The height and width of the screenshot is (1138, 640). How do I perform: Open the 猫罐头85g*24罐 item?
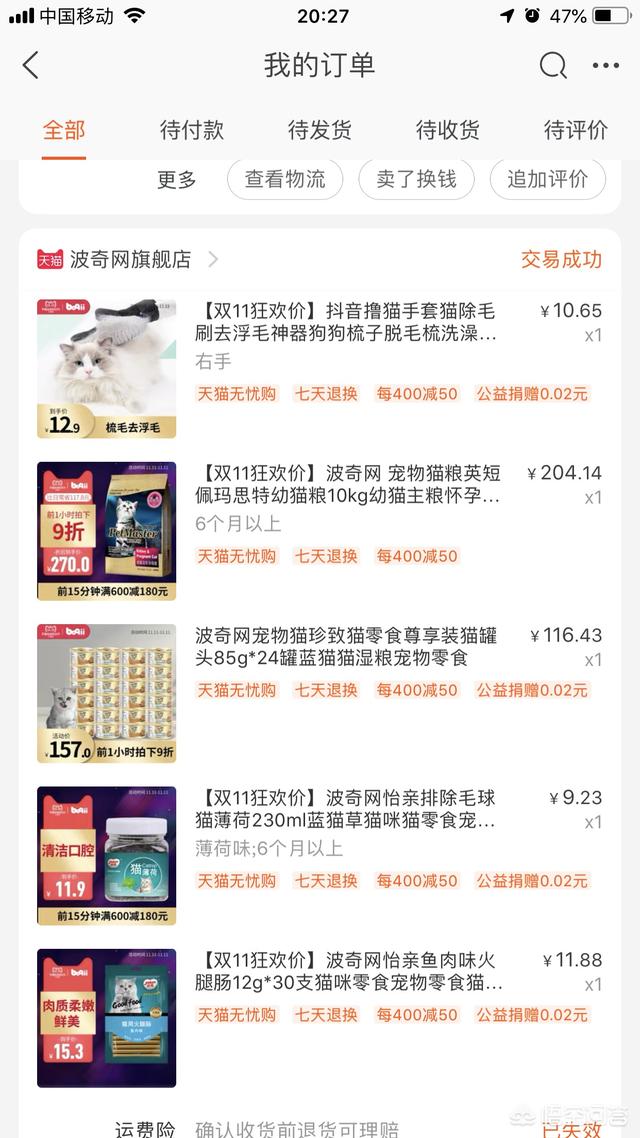coord(345,647)
